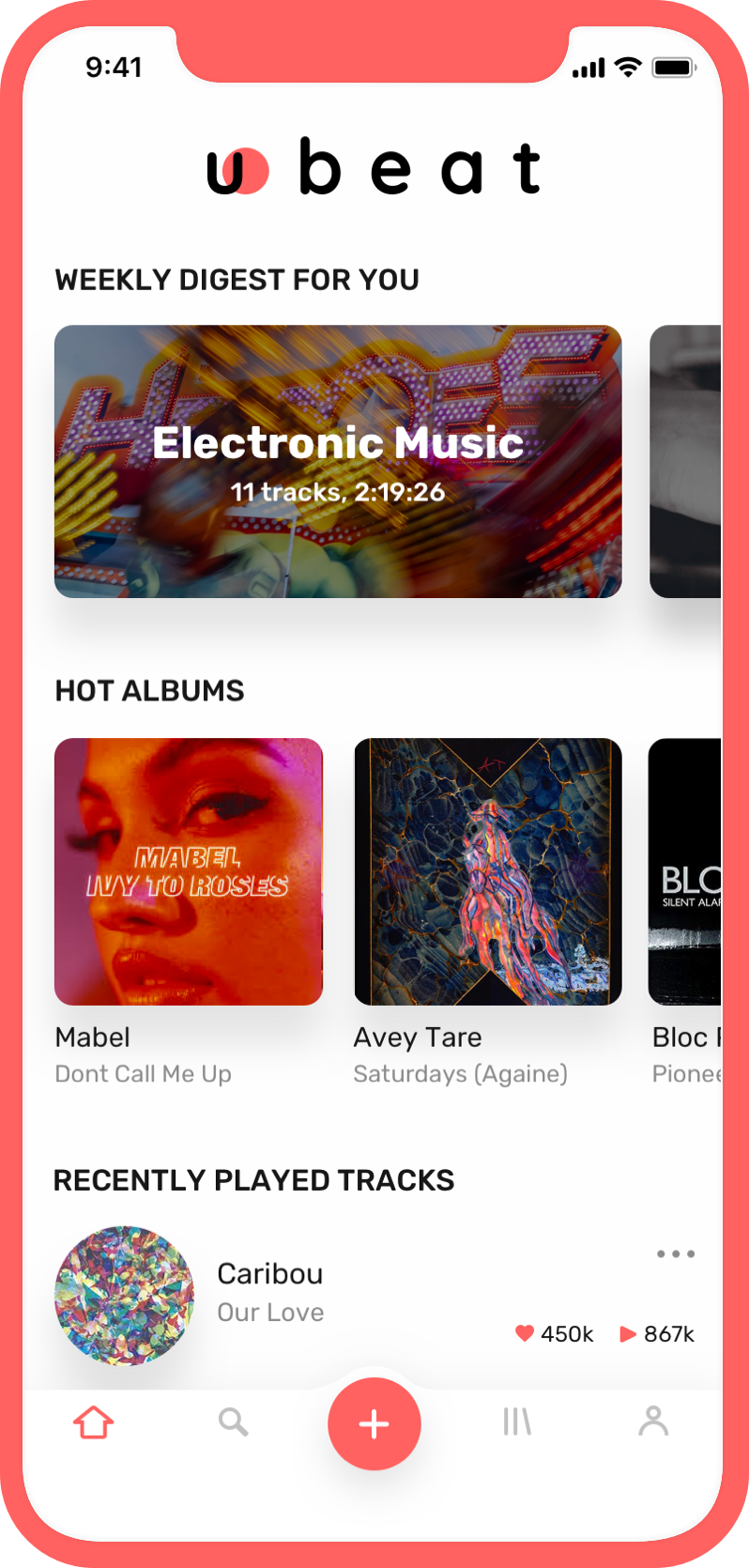This screenshot has height=1568, width=749.
Task: Open the Bloc Party album tile
Action: pos(685,871)
